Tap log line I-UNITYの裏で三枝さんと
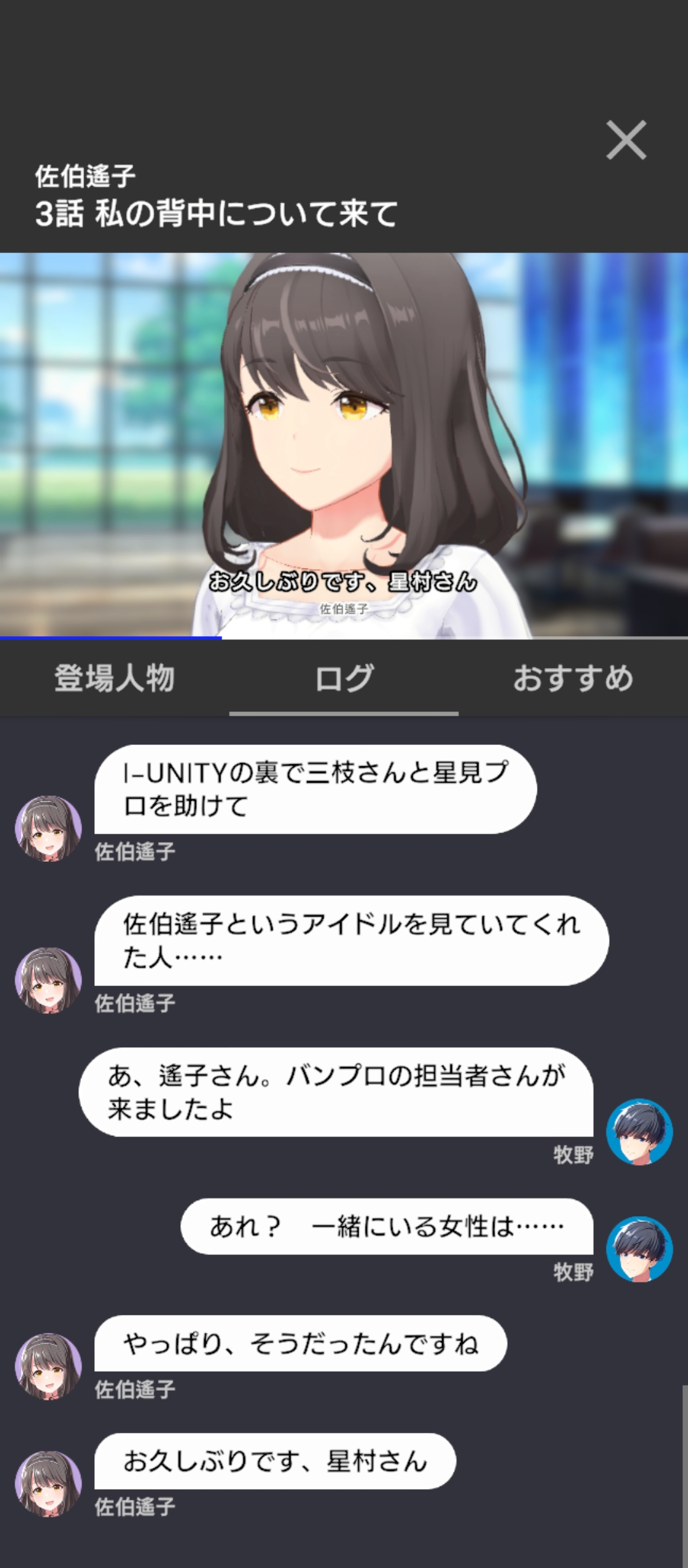Screen dimensions: 688x1568 (315, 790)
